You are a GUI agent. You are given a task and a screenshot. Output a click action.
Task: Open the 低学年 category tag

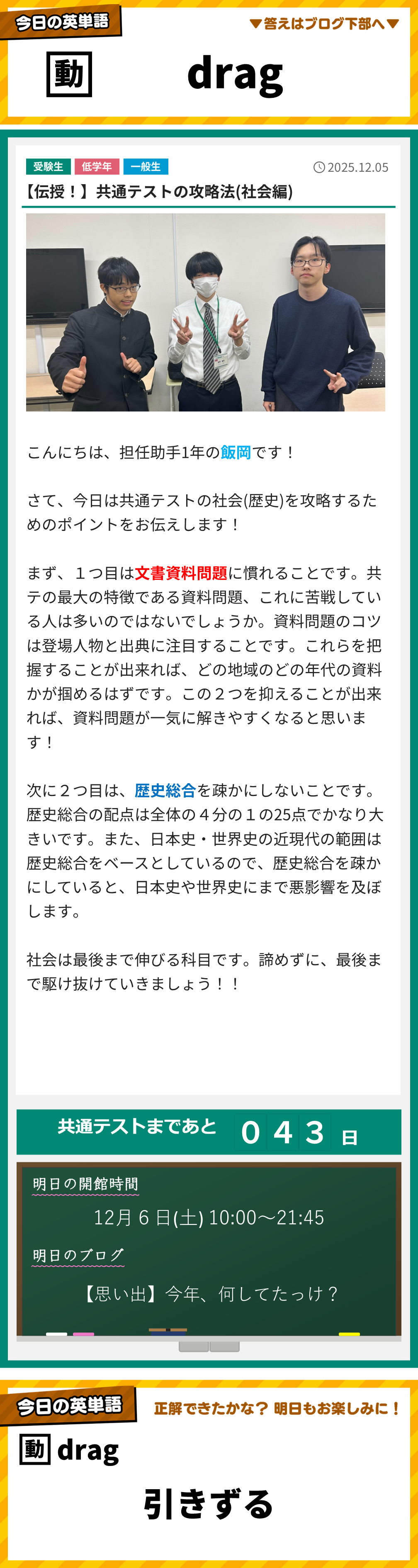pos(97,166)
